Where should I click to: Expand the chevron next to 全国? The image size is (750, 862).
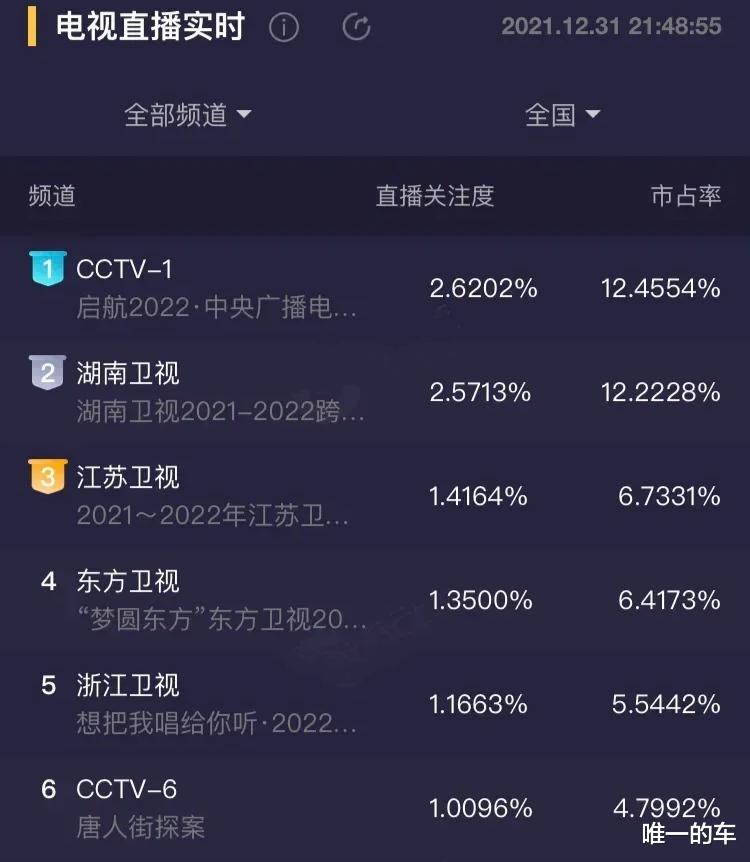pos(592,116)
